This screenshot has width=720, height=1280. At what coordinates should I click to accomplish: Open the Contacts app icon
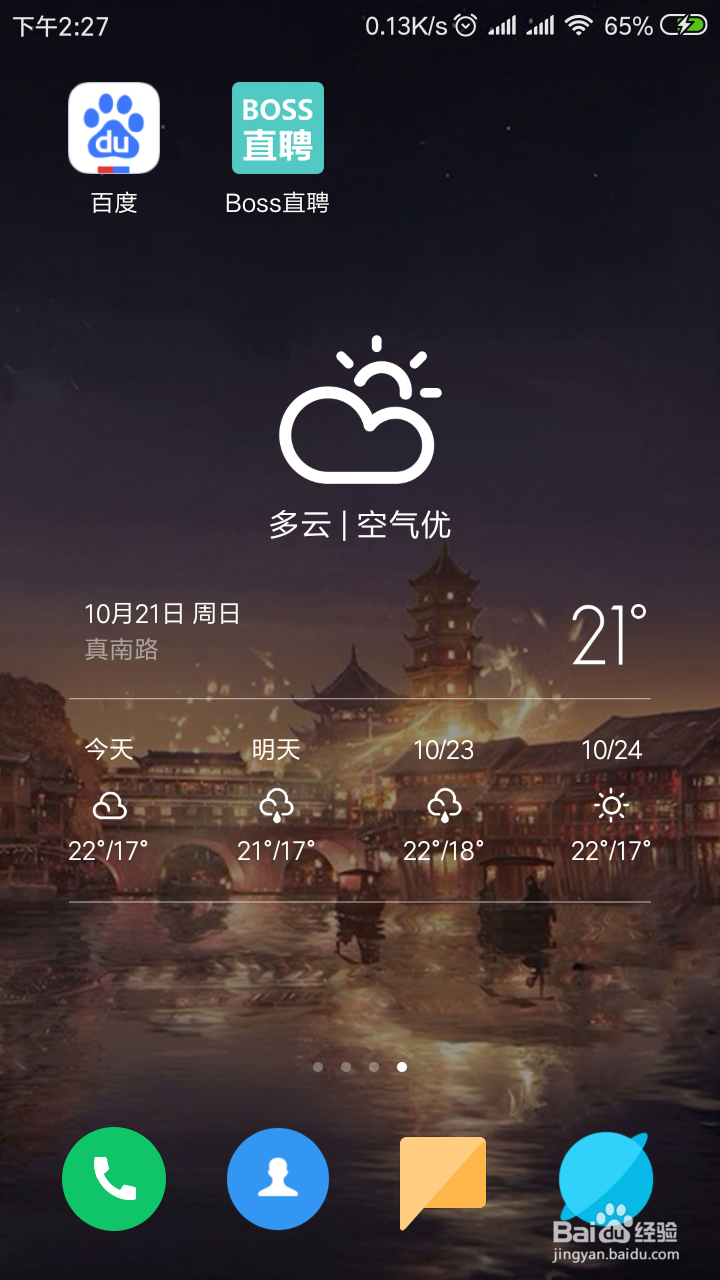(278, 1178)
